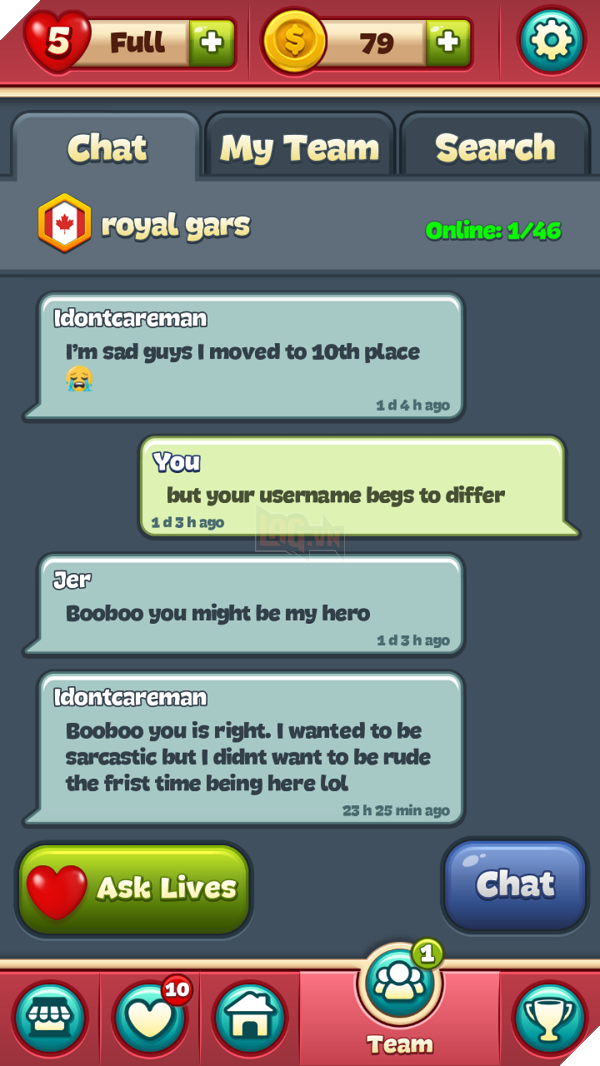
Task: Open the shop from the bottom bar
Action: pyautogui.click(x=49, y=1018)
